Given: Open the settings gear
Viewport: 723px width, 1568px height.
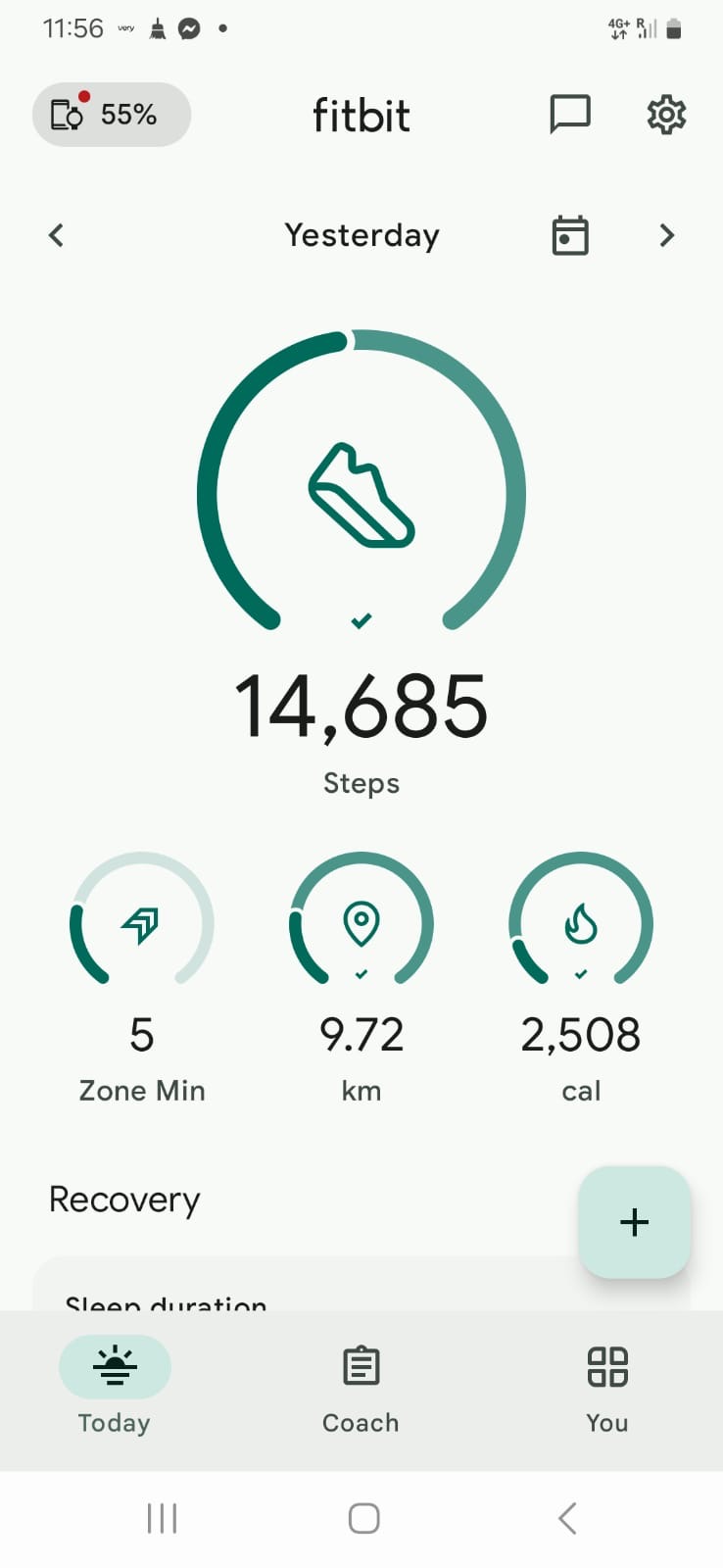Looking at the screenshot, I should coord(666,115).
